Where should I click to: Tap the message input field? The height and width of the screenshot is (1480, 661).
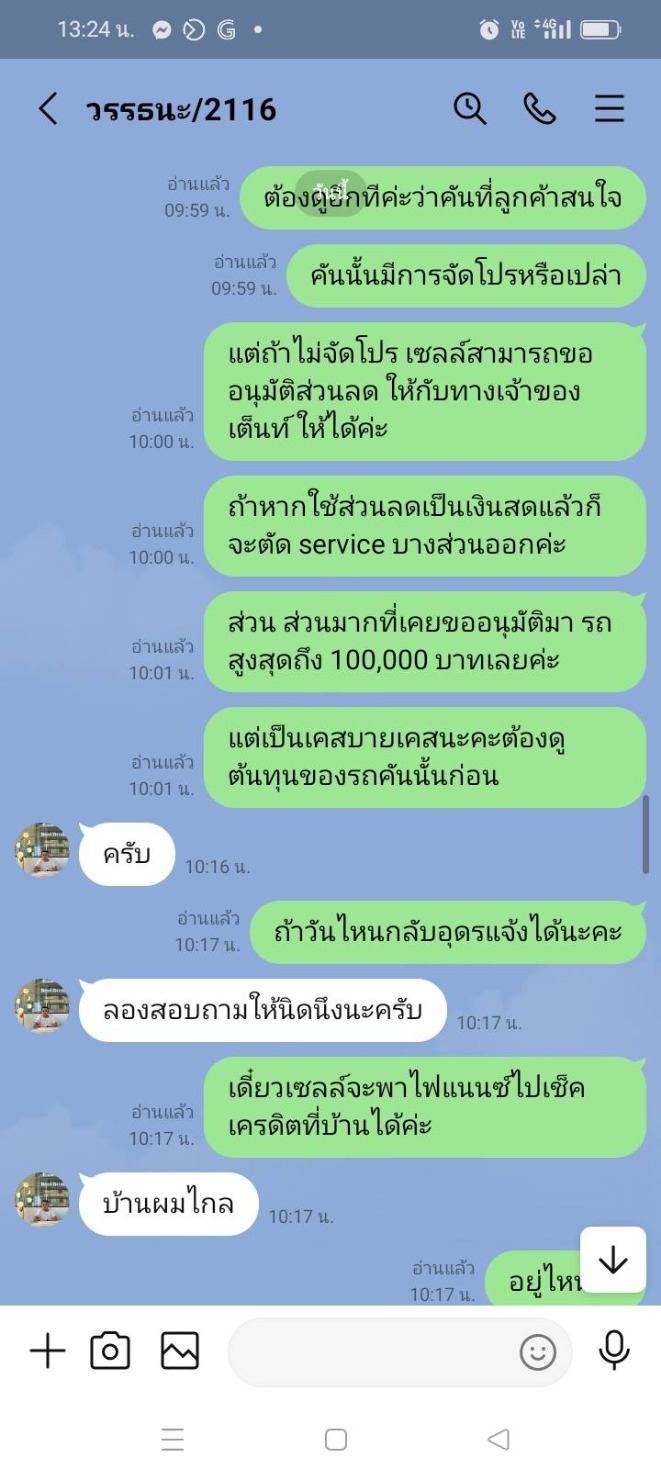point(370,1352)
